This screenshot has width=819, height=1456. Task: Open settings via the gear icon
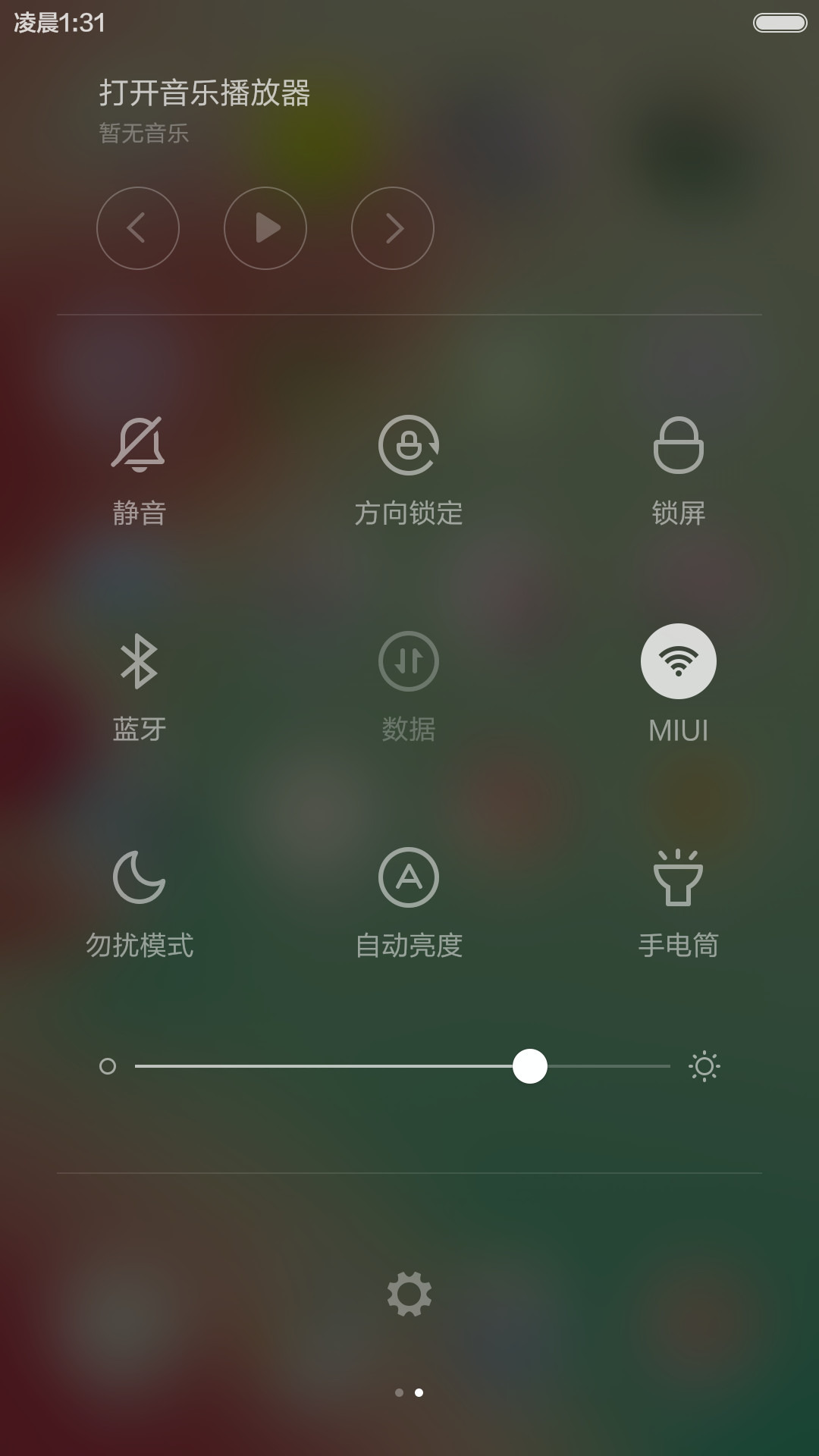[409, 1294]
